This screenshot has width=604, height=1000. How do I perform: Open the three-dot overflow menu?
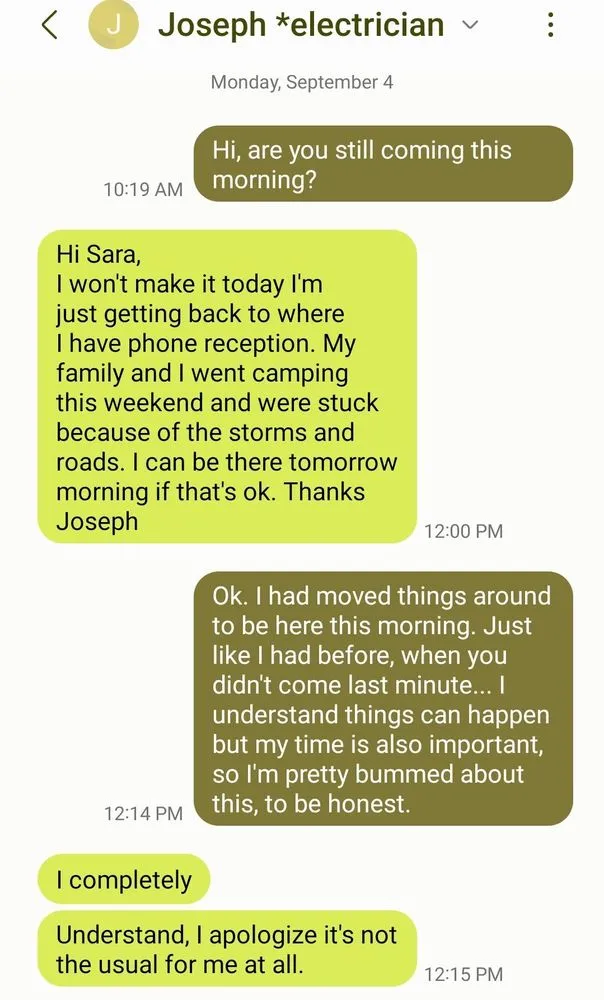tap(550, 26)
